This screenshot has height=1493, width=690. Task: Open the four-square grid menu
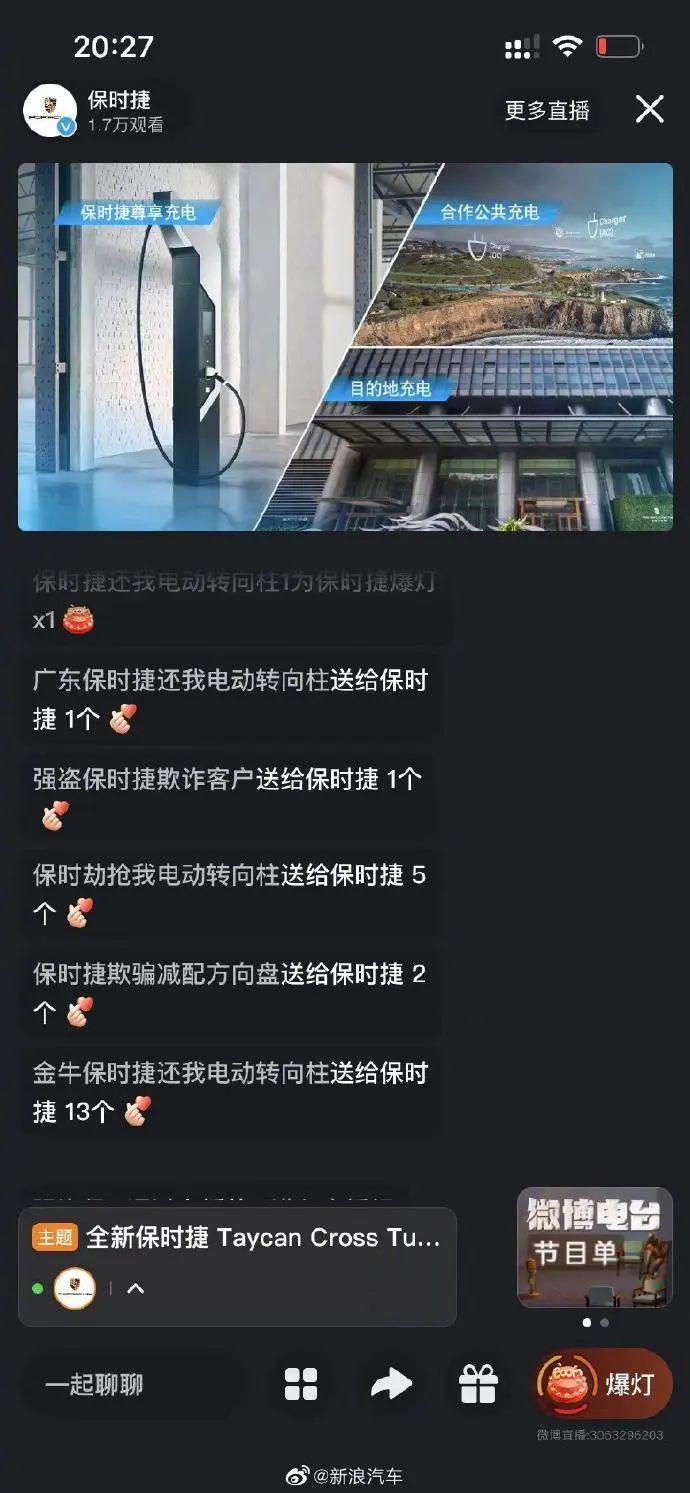click(301, 1385)
